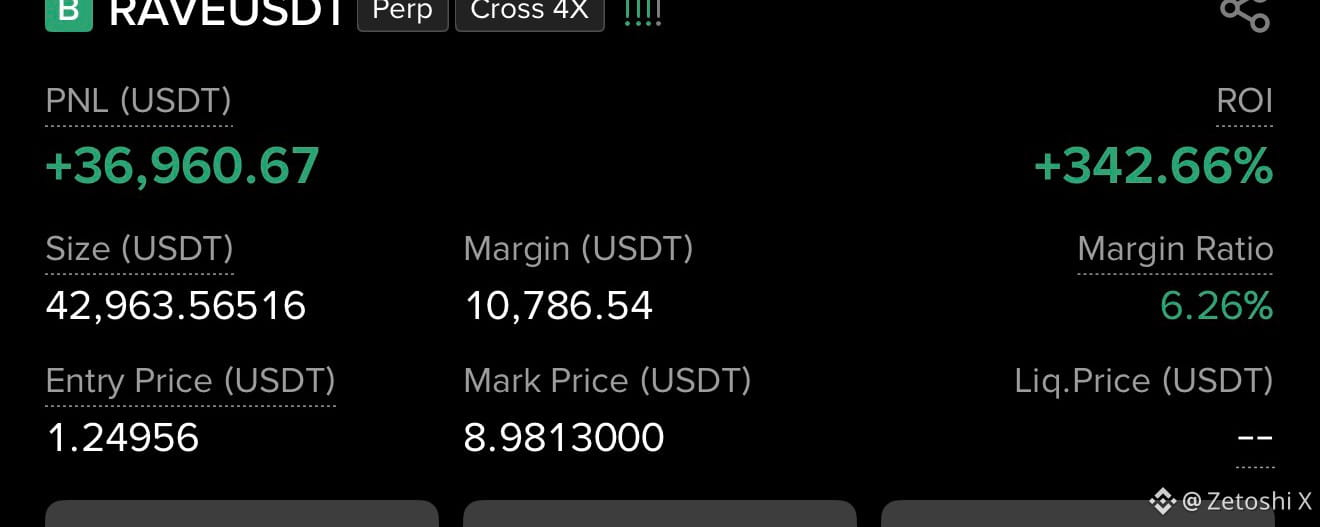View Margin Ratio details
Image resolution: width=1320 pixels, height=527 pixels.
click(1175, 248)
